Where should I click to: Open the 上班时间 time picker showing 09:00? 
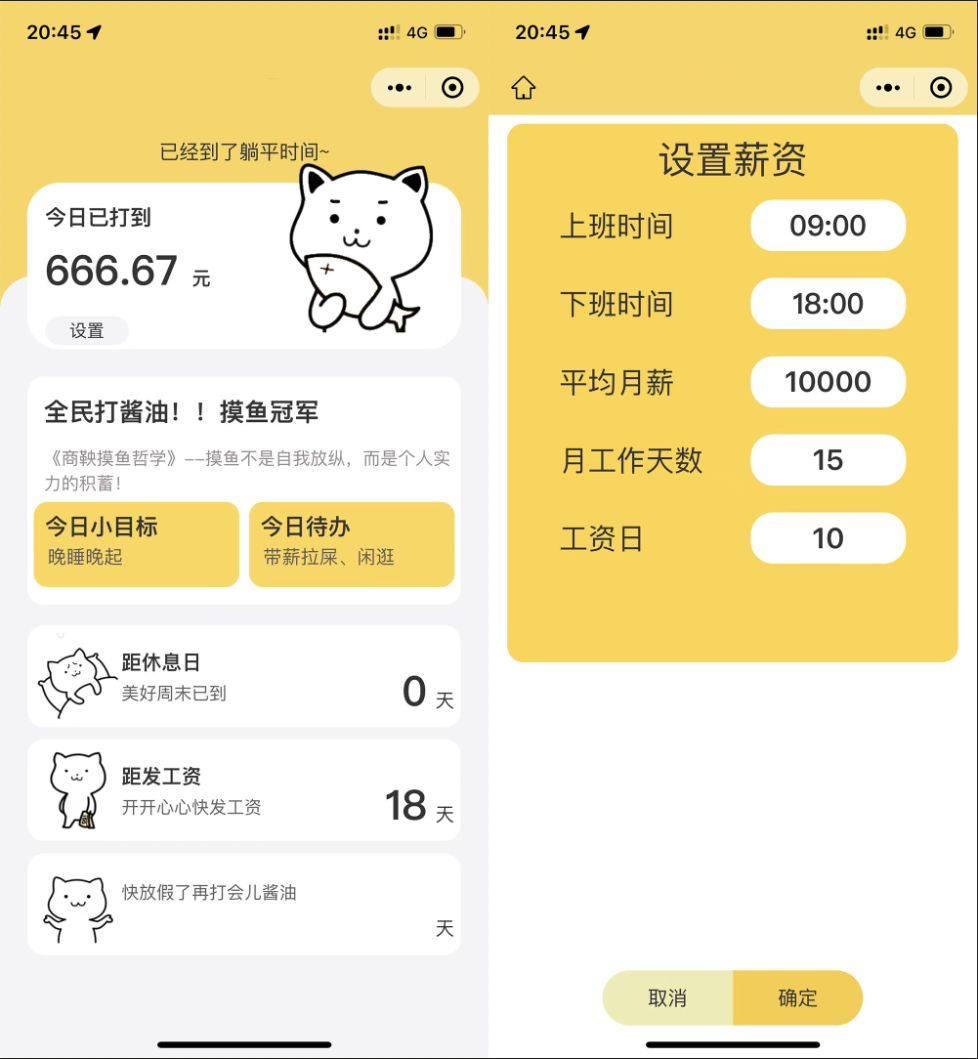click(827, 226)
